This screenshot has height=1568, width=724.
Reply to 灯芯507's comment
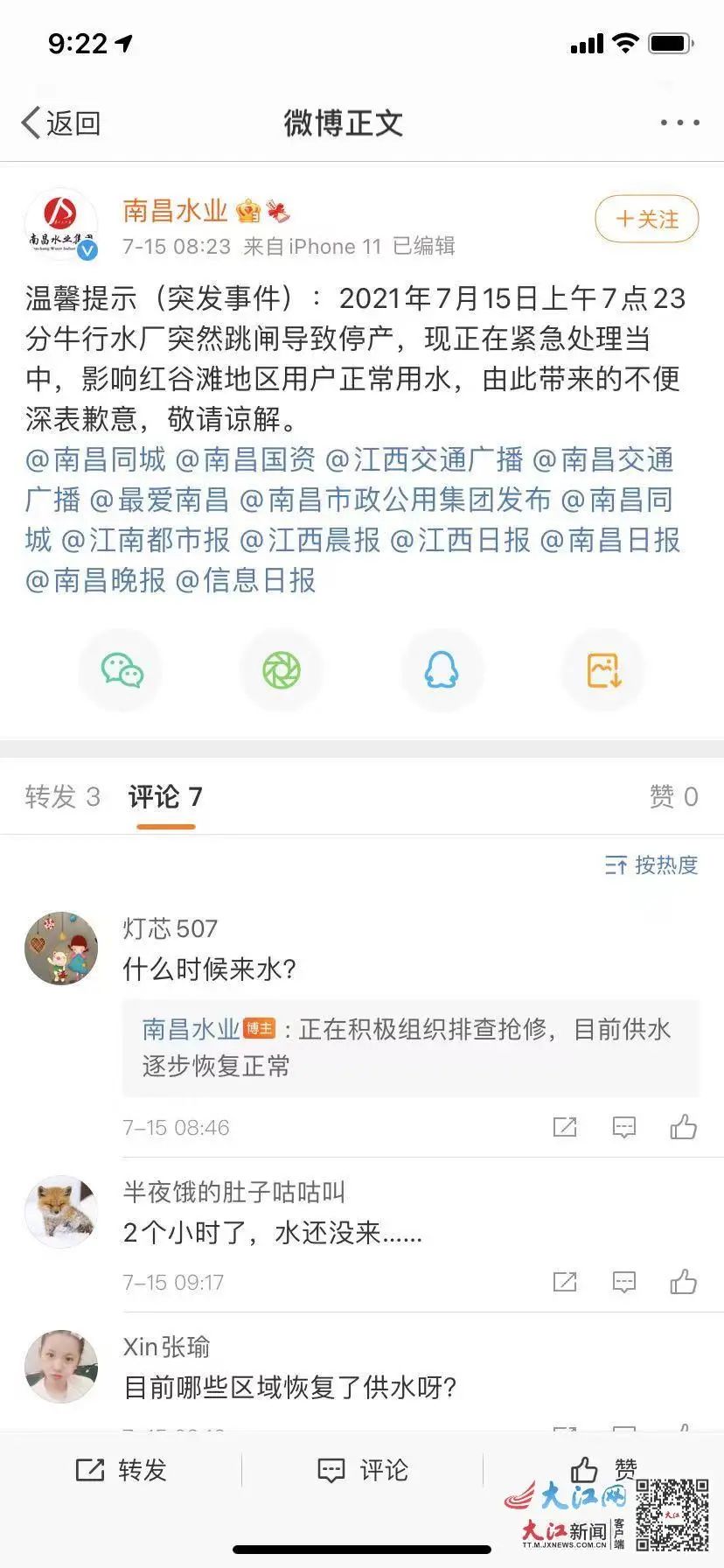click(623, 1127)
